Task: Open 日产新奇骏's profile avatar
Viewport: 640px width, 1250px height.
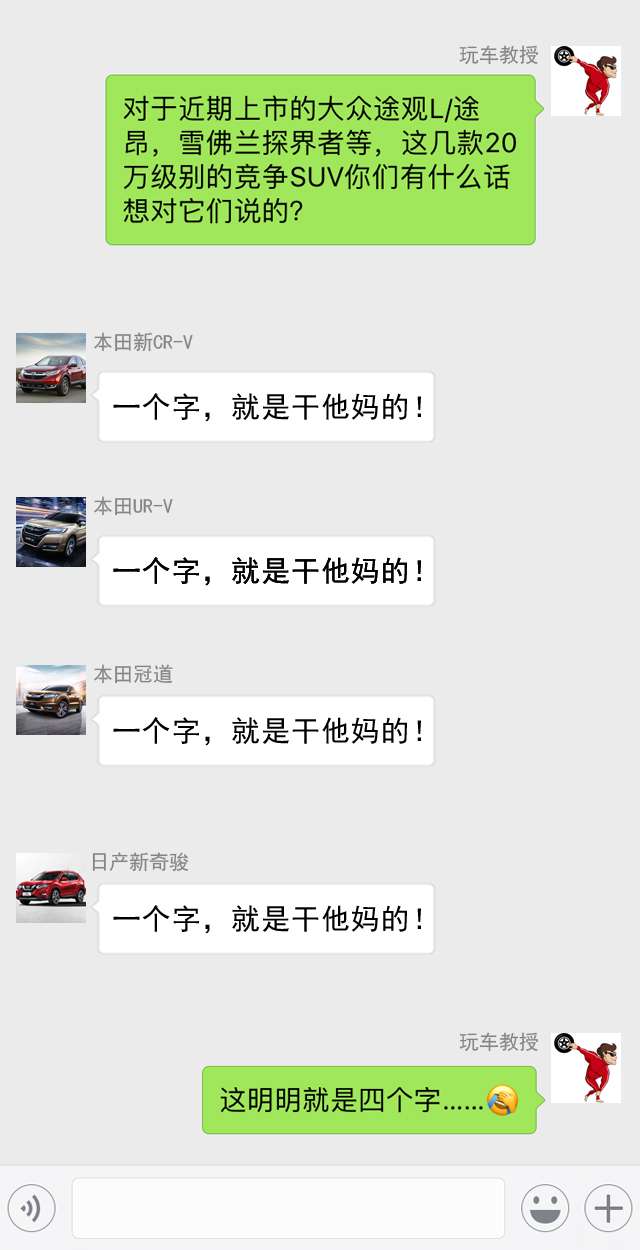Action: click(51, 888)
